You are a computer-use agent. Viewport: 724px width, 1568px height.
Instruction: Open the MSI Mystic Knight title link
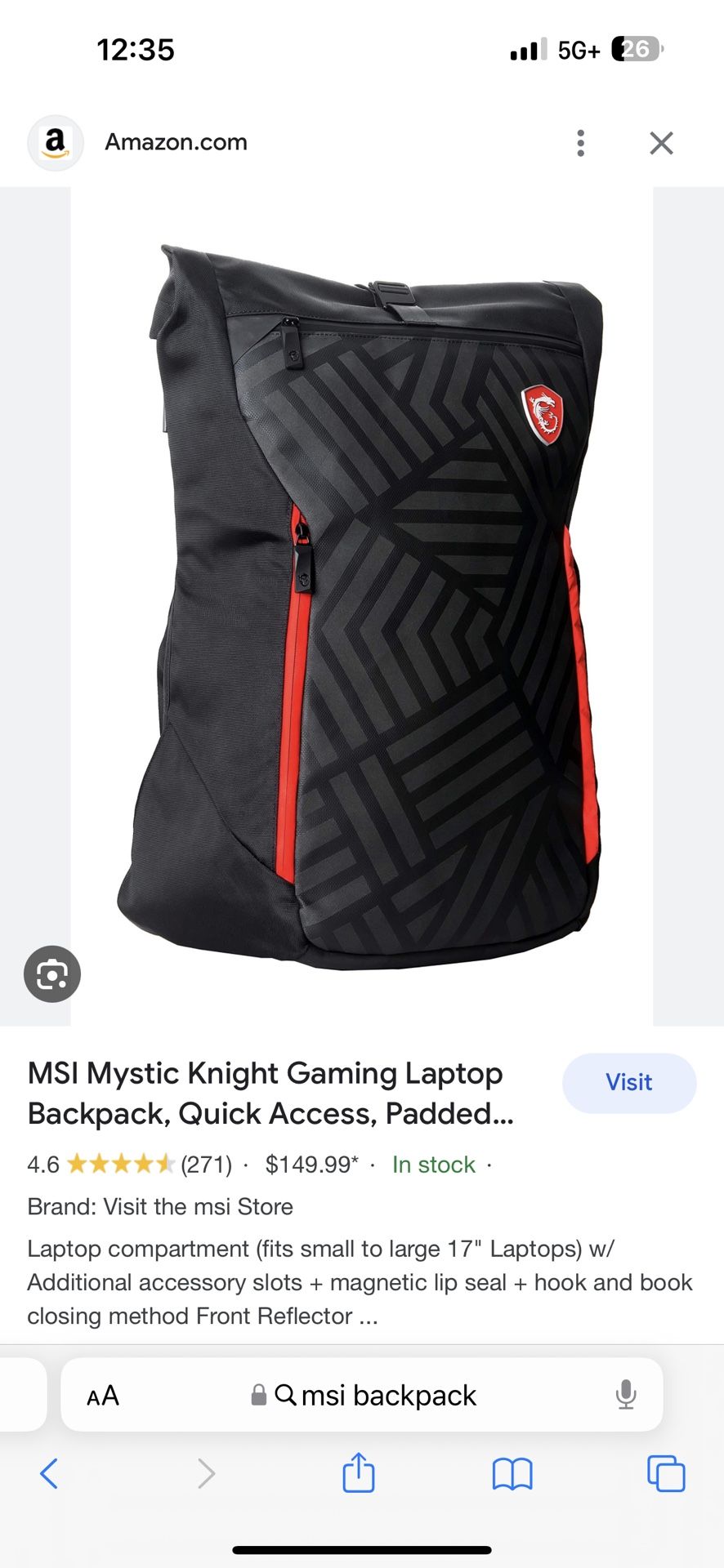click(x=270, y=1093)
